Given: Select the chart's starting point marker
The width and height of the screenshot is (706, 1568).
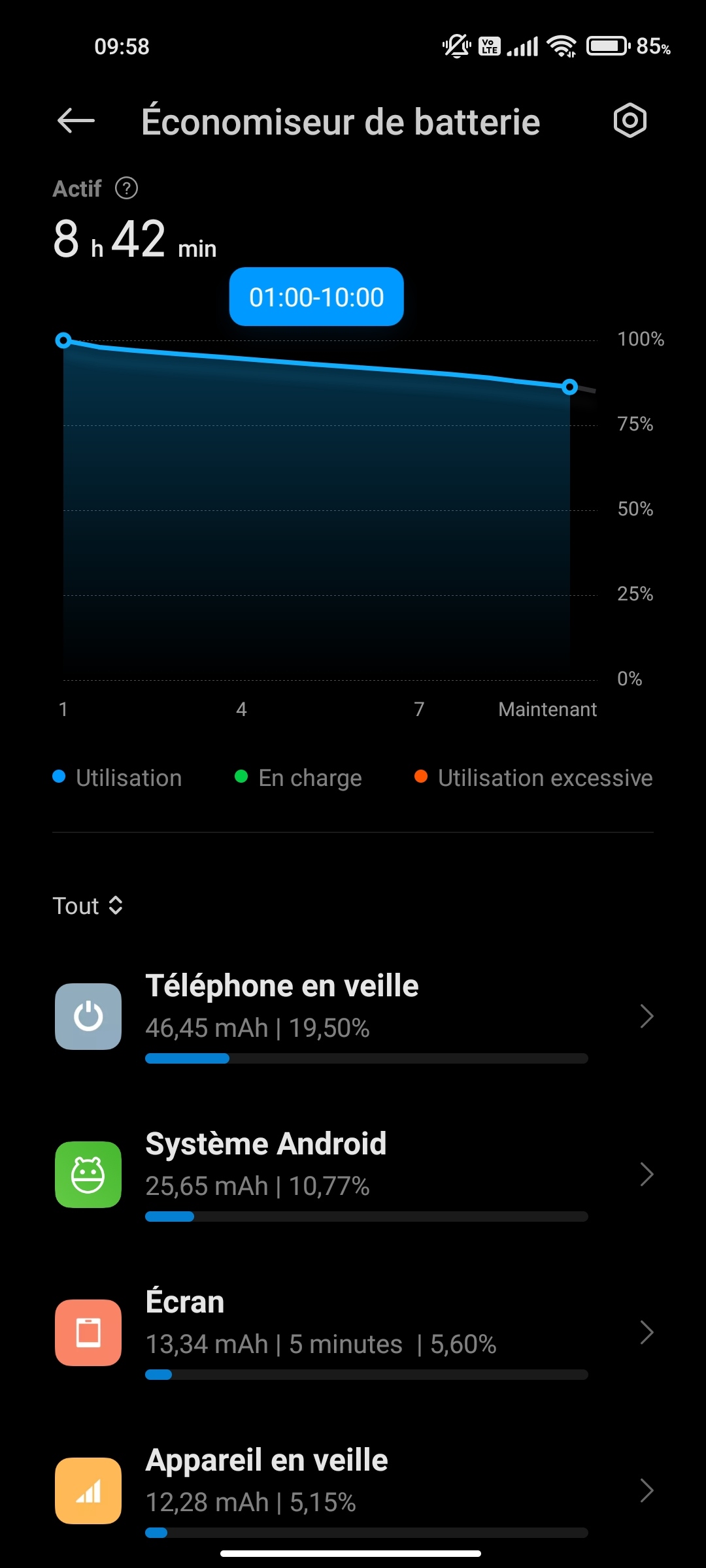Looking at the screenshot, I should pos(63,340).
